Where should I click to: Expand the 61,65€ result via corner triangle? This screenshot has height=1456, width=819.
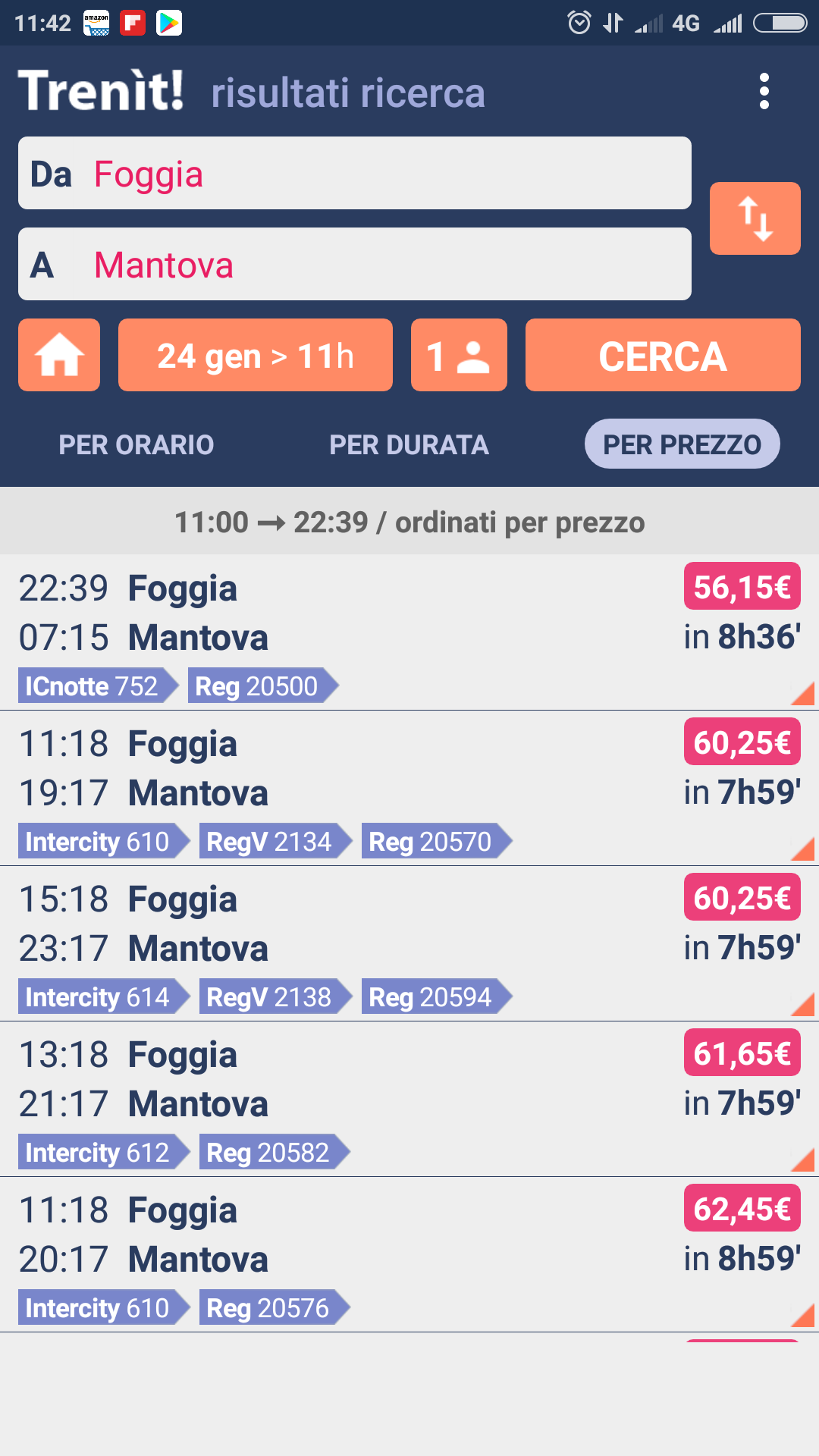point(804,1158)
